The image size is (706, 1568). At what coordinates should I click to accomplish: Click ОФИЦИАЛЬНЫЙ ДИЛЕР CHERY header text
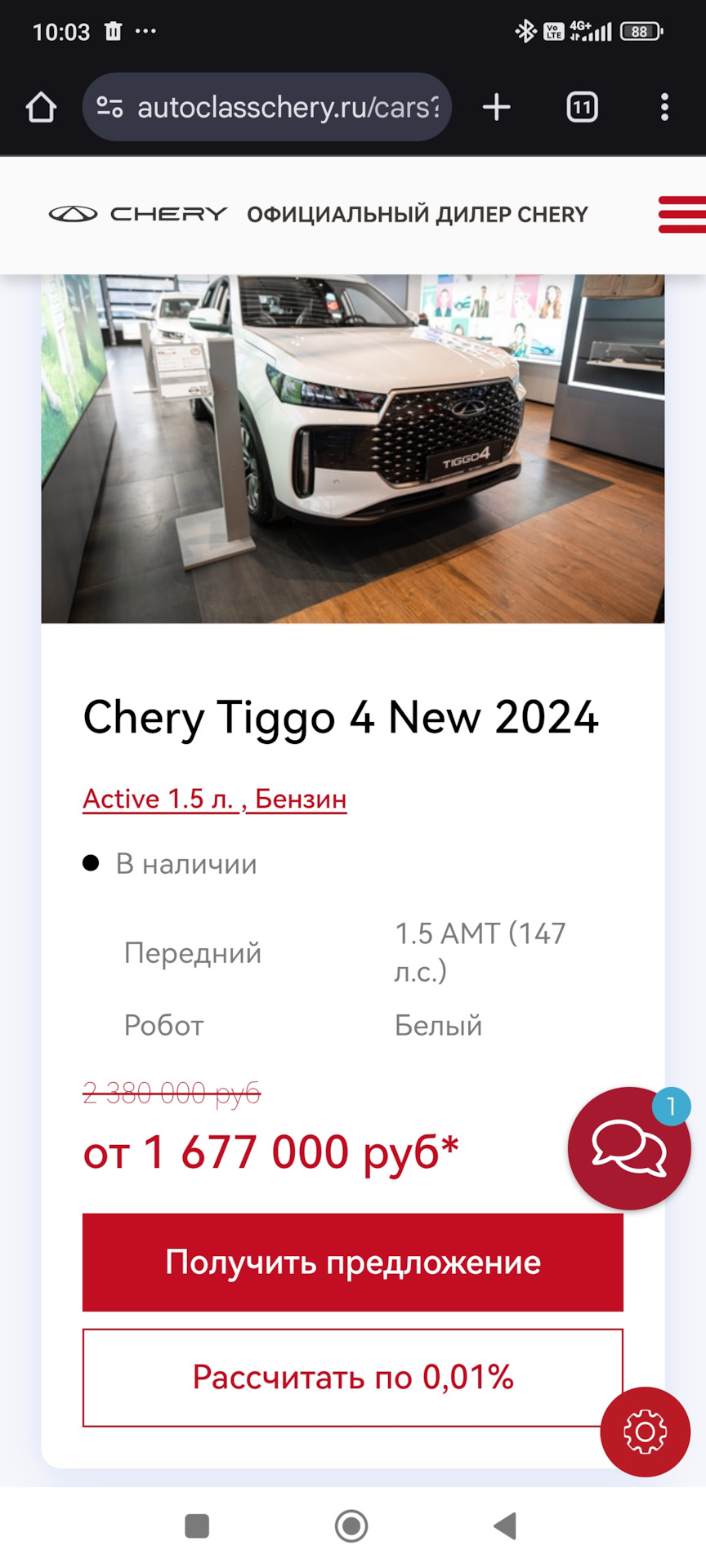tap(418, 213)
